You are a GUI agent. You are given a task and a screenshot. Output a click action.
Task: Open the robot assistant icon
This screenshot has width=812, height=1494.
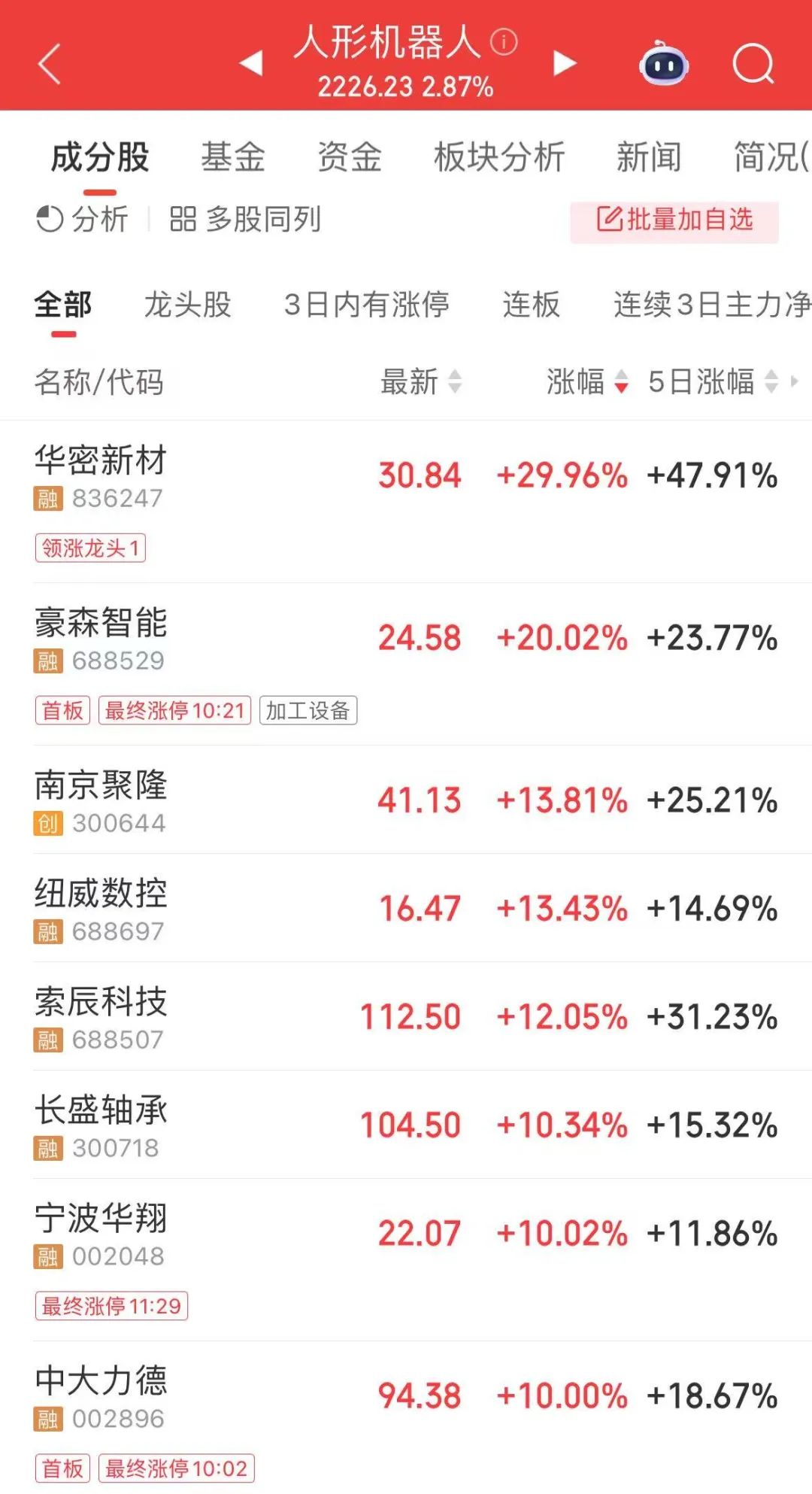coord(664,64)
